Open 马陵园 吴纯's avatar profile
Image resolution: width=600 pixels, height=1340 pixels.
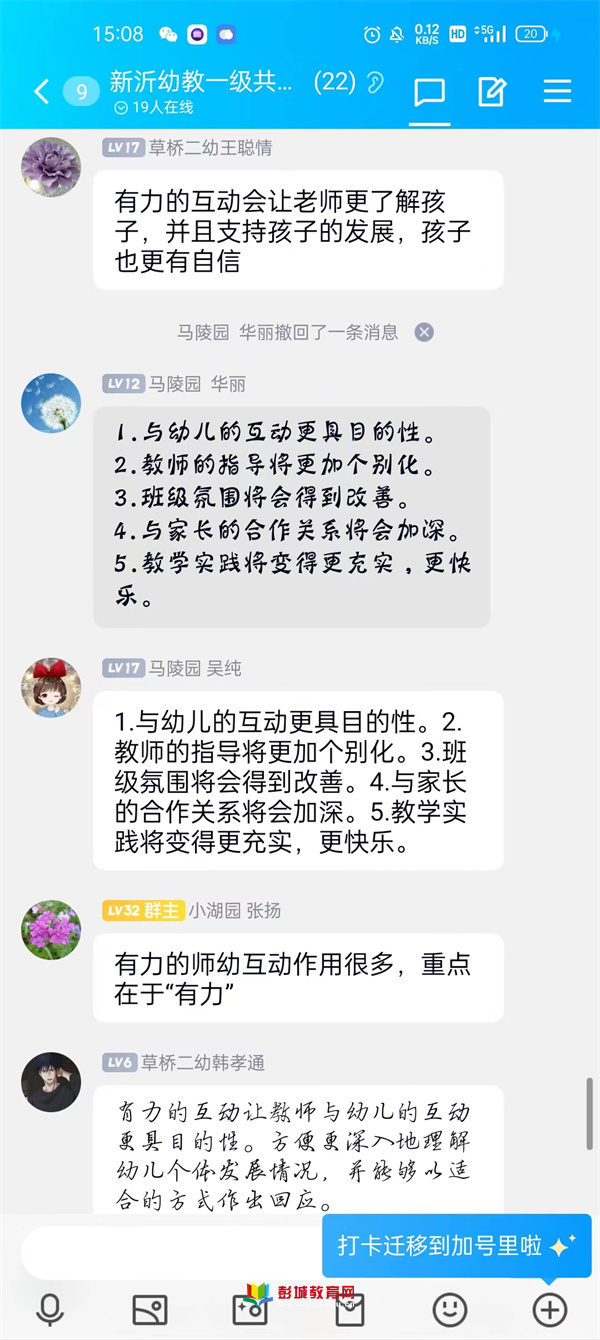50,687
